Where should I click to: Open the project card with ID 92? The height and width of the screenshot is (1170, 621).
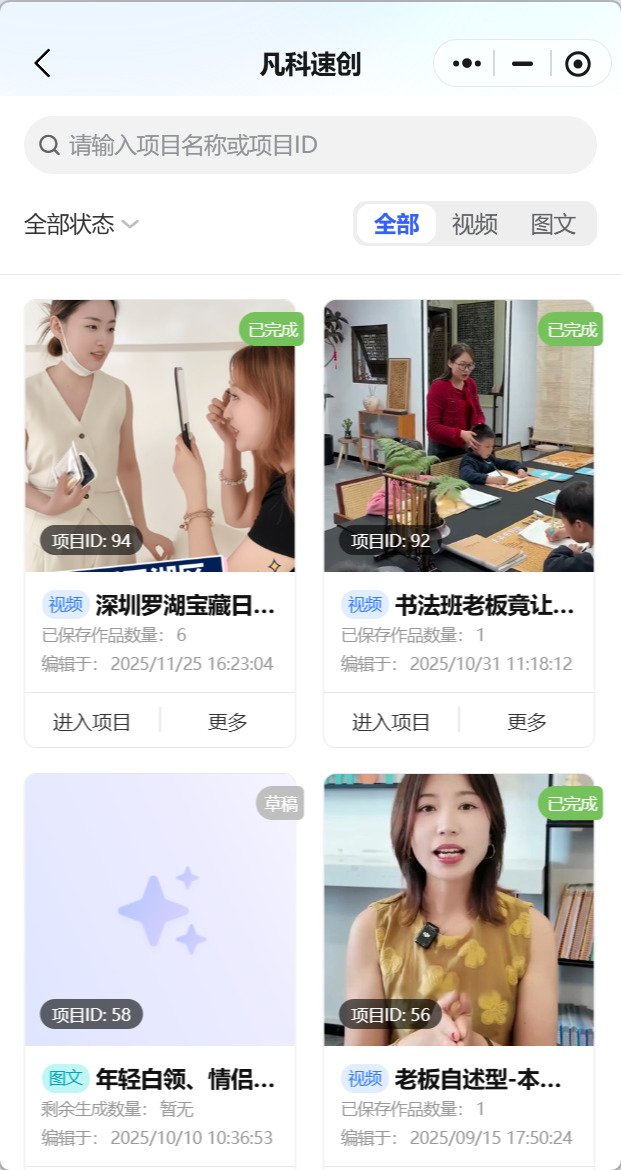[x=459, y=436]
